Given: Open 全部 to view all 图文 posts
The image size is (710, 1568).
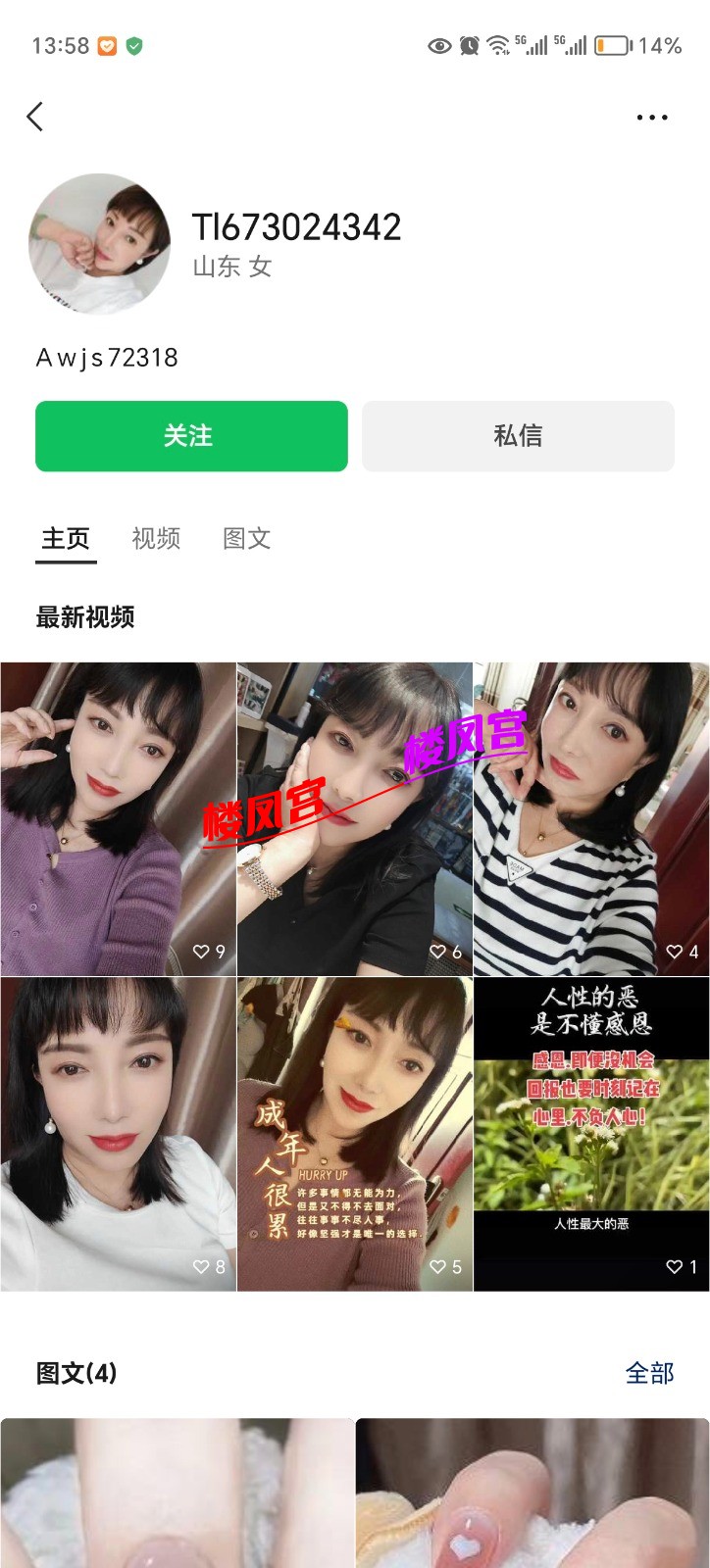Looking at the screenshot, I should pyautogui.click(x=648, y=1375).
